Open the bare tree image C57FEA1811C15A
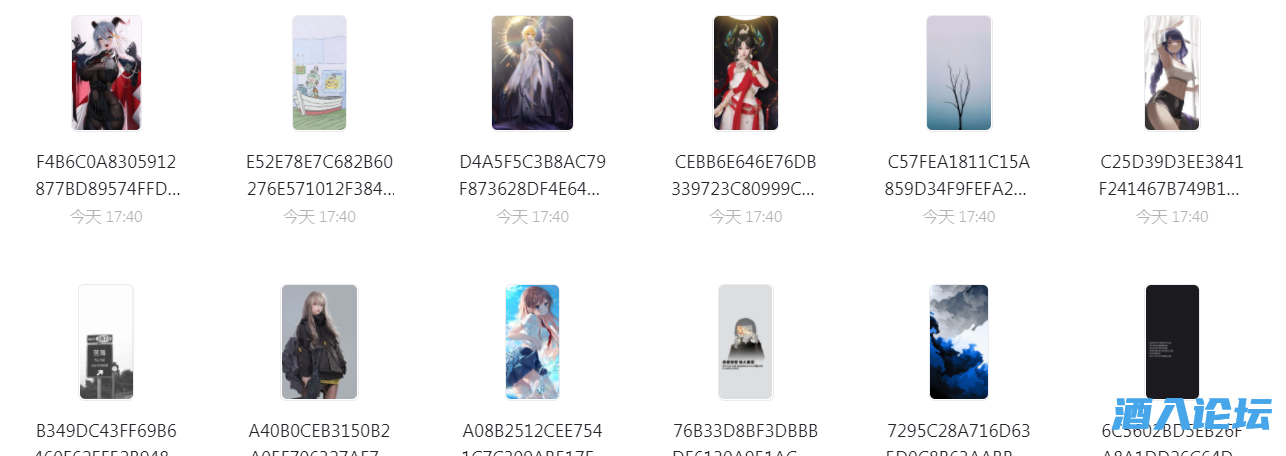Image resolution: width=1286 pixels, height=456 pixels. point(958,73)
